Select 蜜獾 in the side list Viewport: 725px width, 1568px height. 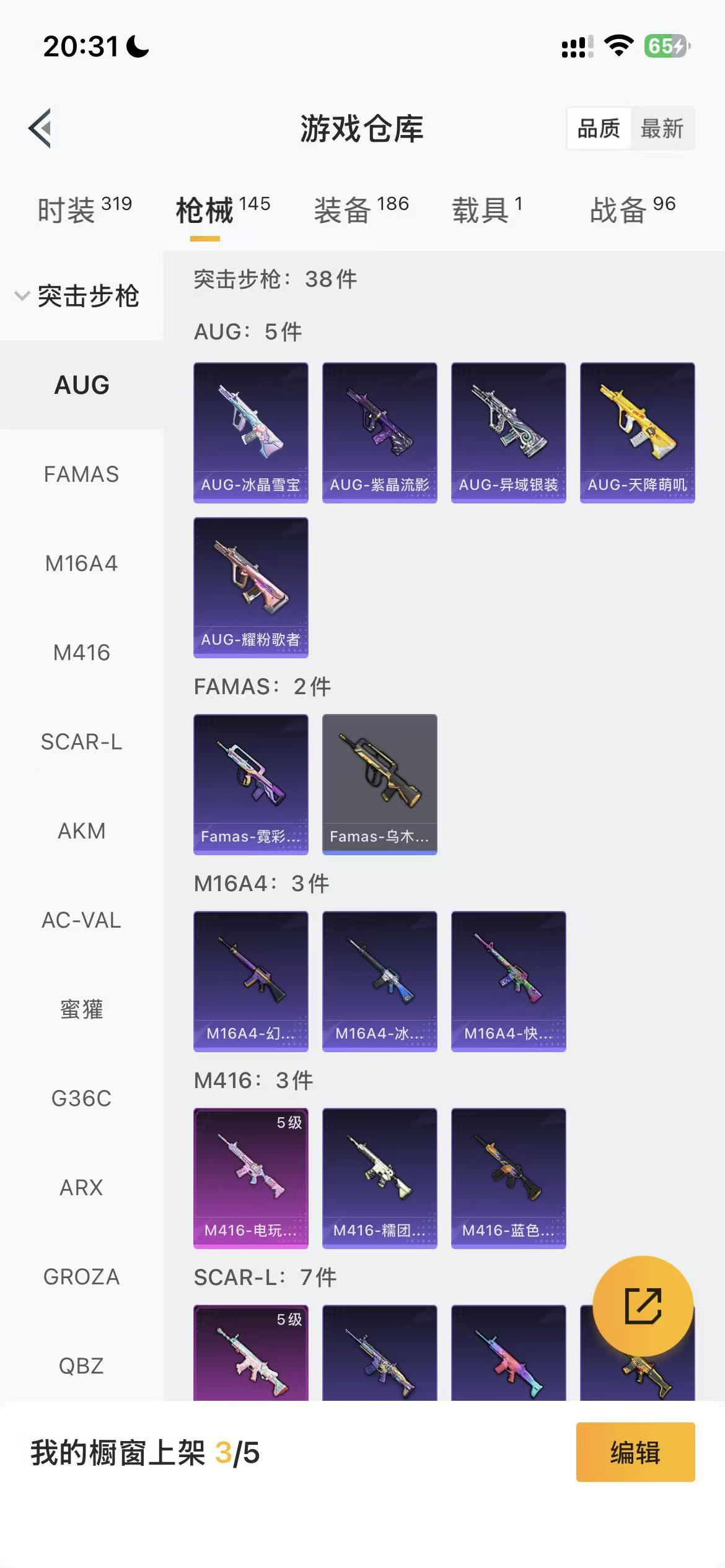pos(81,1009)
